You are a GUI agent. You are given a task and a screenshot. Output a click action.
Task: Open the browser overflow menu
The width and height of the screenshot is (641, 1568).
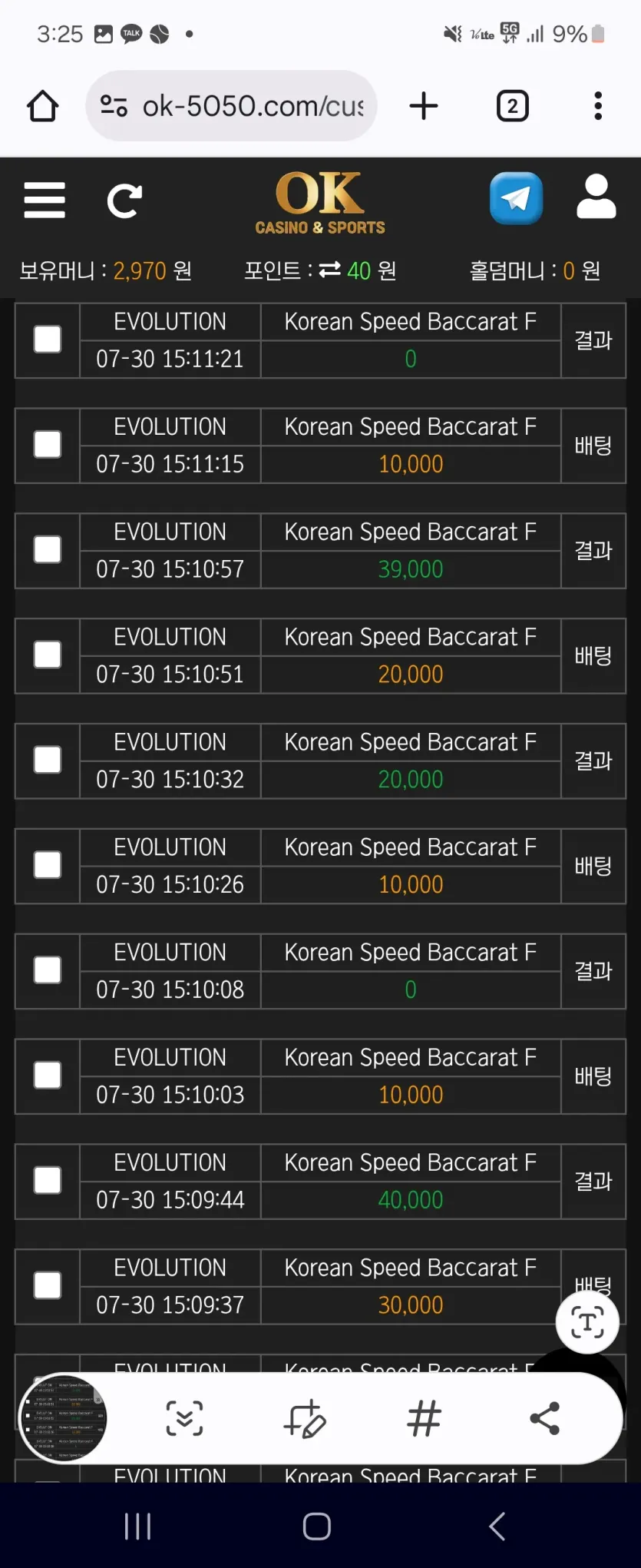click(x=598, y=106)
